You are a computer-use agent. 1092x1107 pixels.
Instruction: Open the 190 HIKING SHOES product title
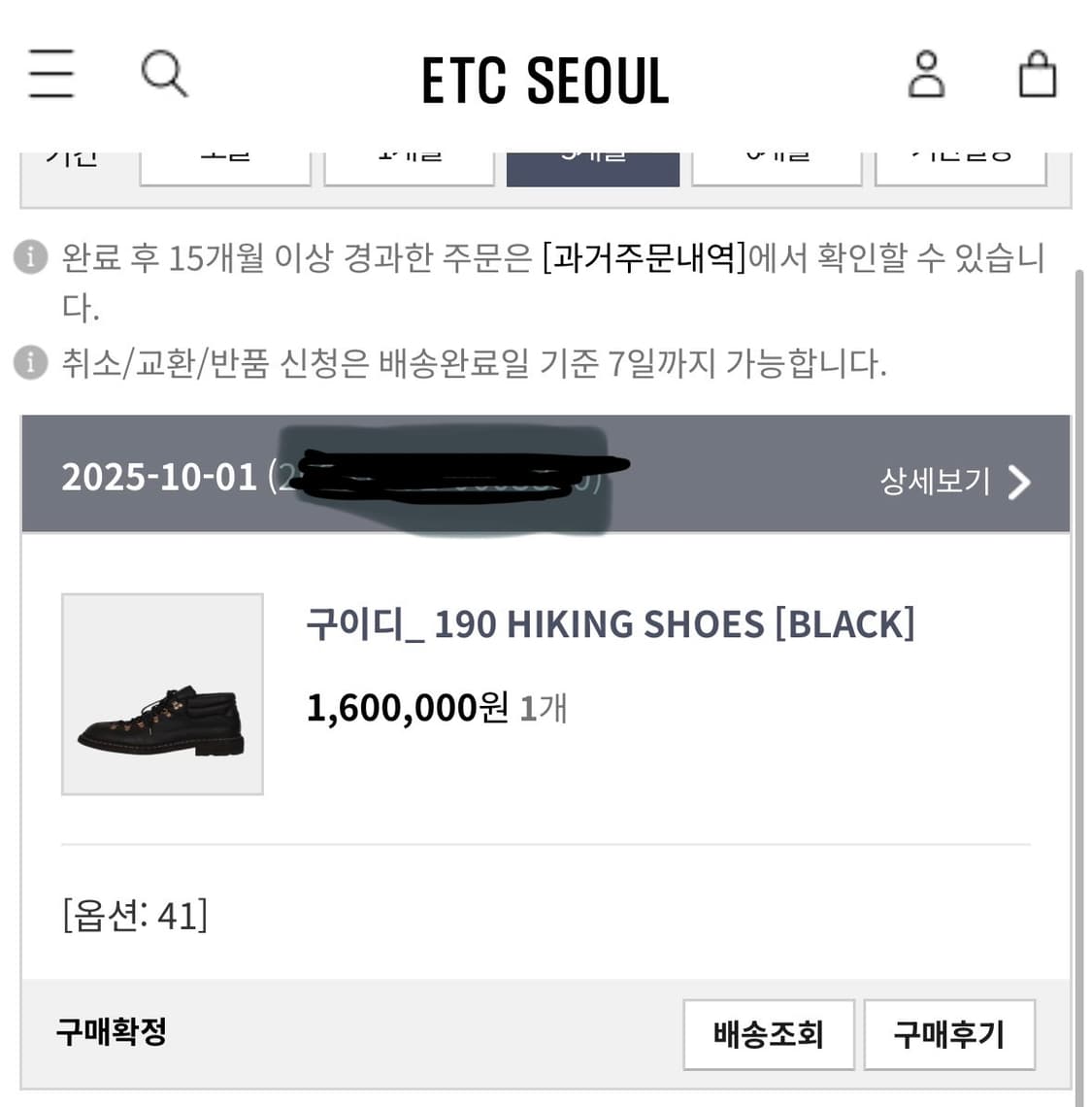tap(610, 623)
